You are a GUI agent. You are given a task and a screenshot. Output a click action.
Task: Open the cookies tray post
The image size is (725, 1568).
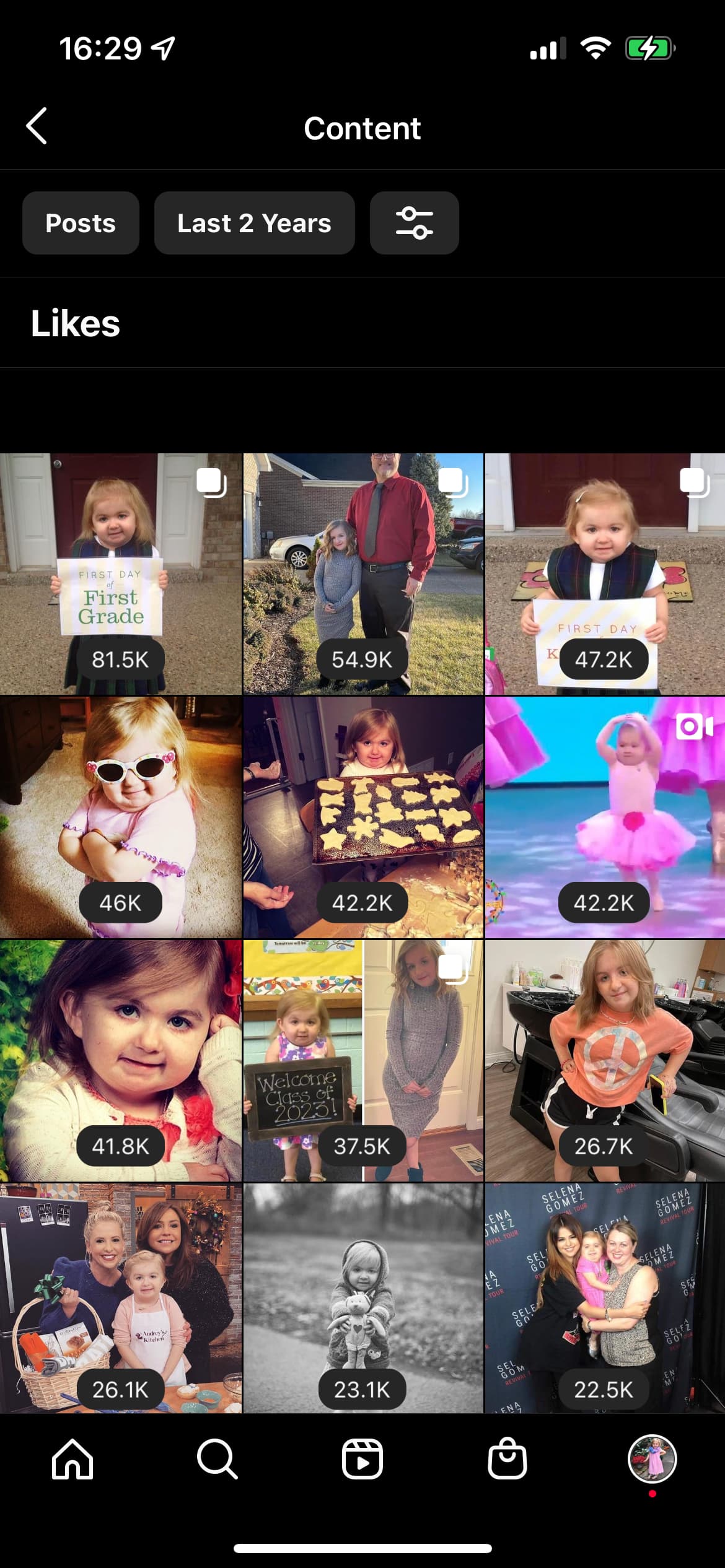coord(362,817)
